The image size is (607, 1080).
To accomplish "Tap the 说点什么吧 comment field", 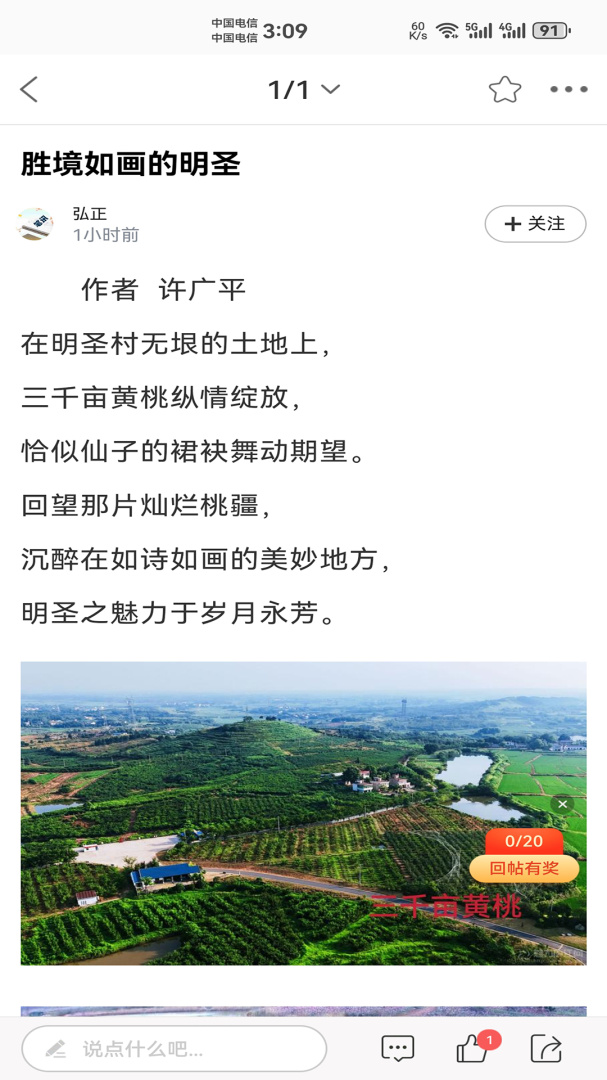I will tap(174, 1049).
